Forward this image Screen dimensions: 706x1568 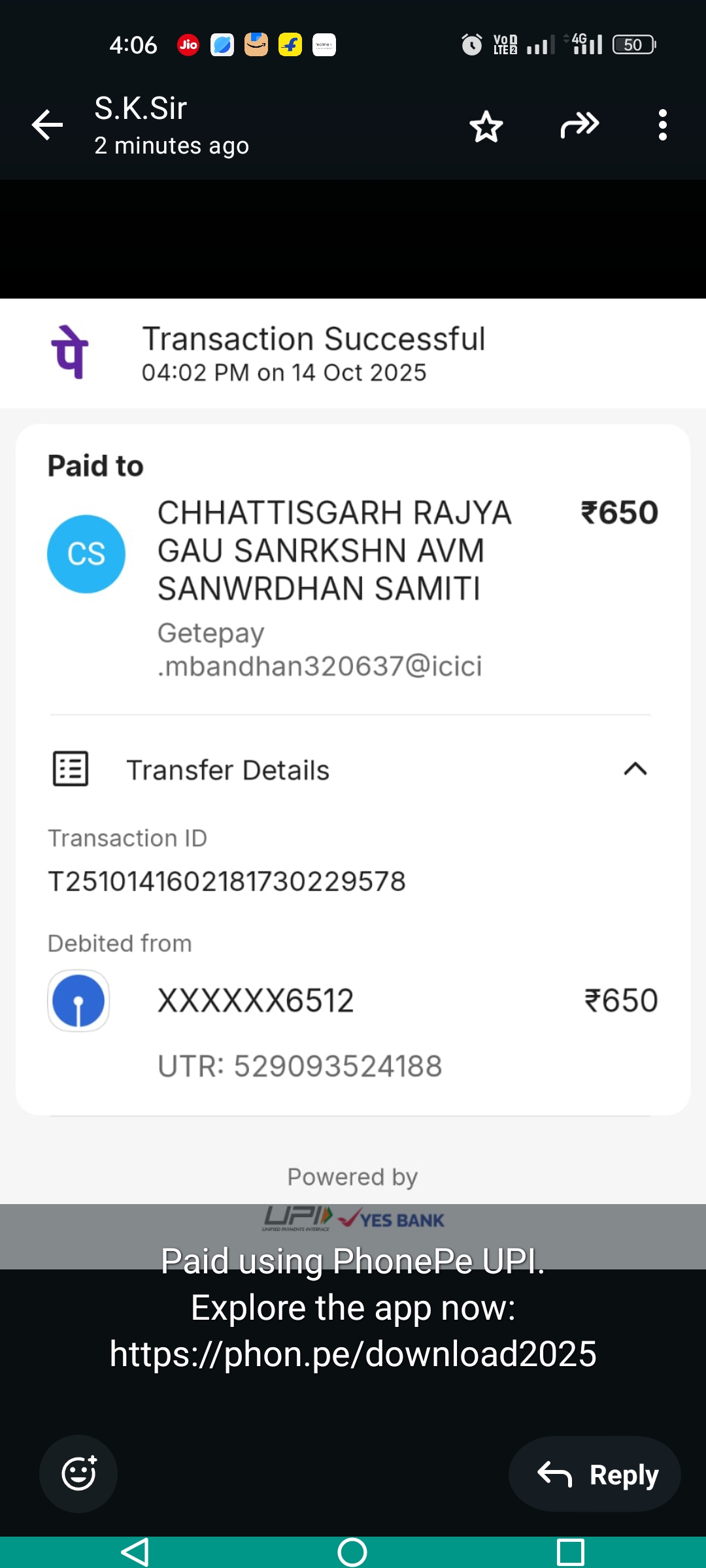(579, 125)
